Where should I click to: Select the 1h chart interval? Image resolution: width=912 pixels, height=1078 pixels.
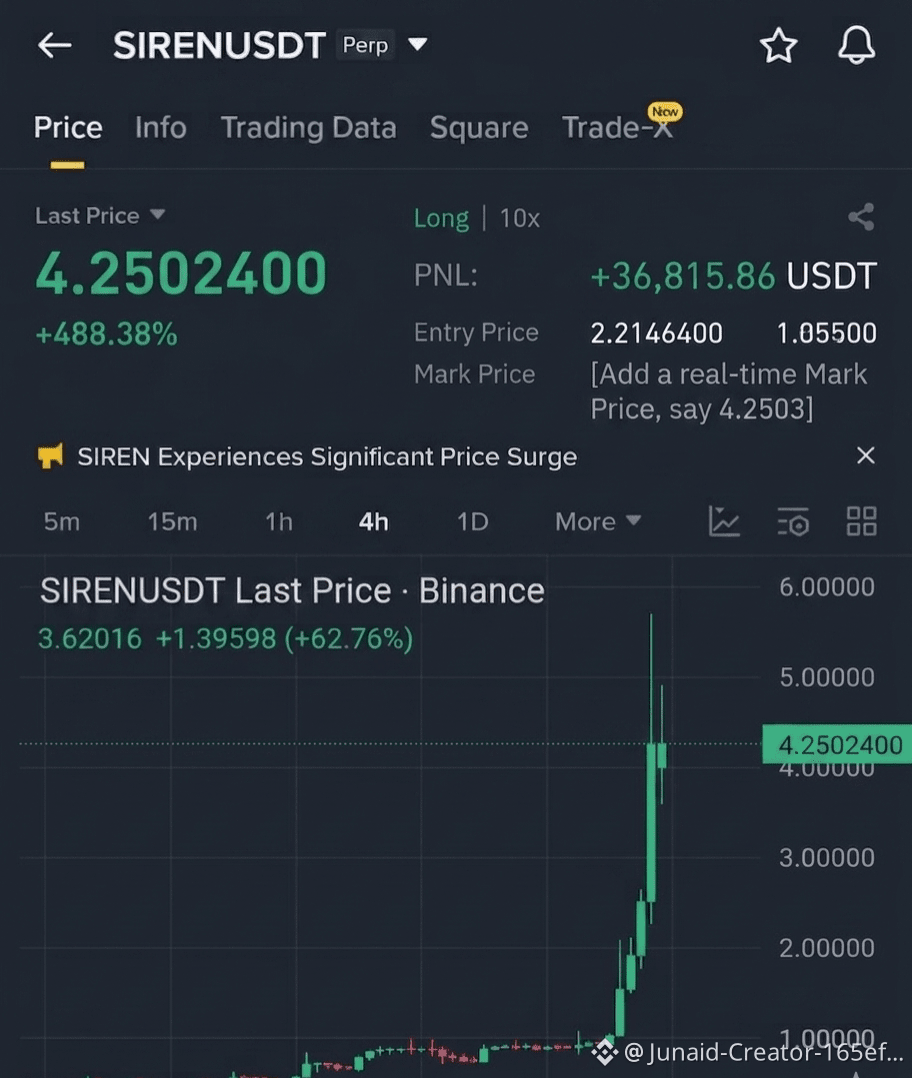[279, 522]
